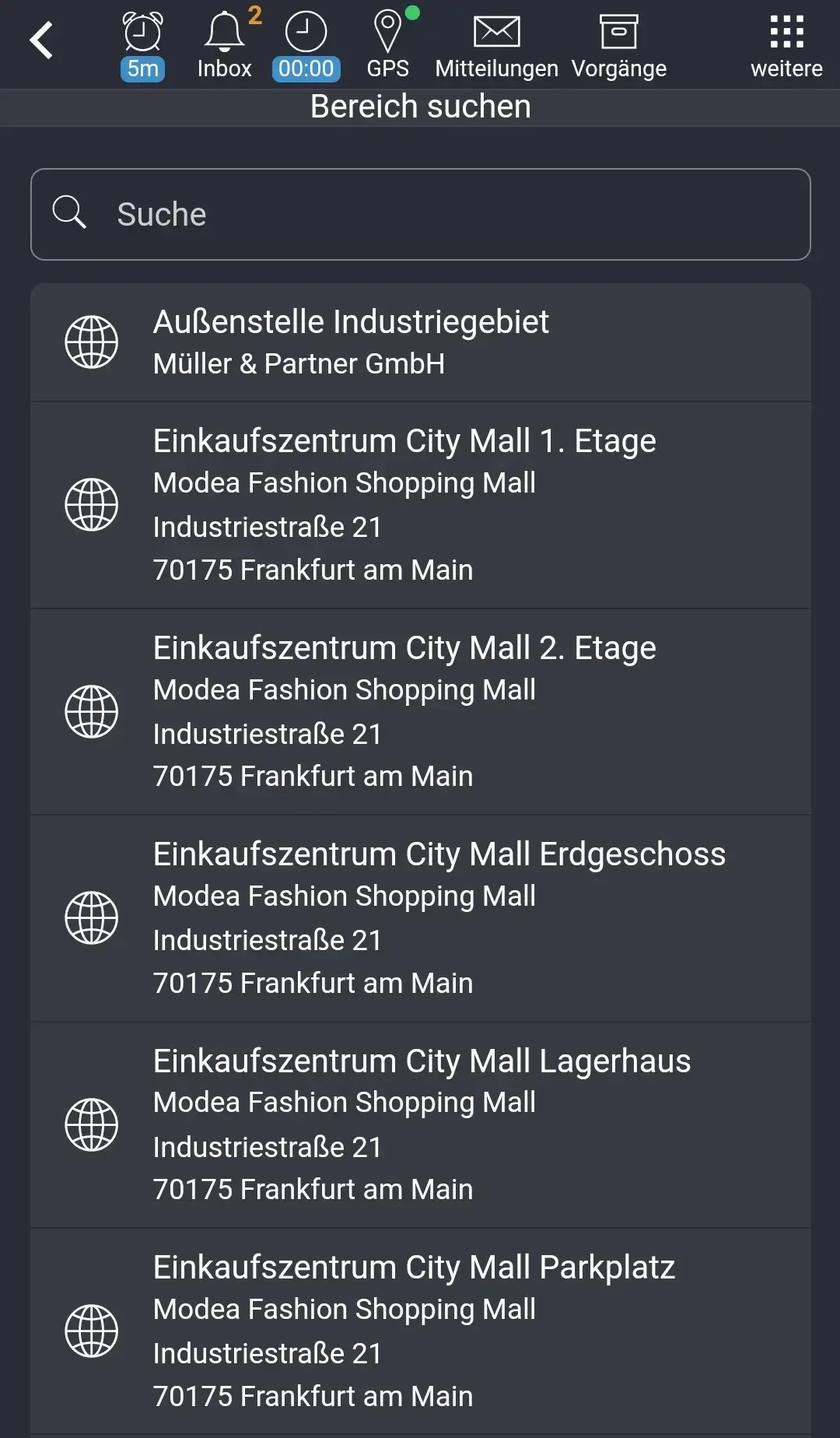
Task: Go back using the left arrow
Action: [41, 39]
